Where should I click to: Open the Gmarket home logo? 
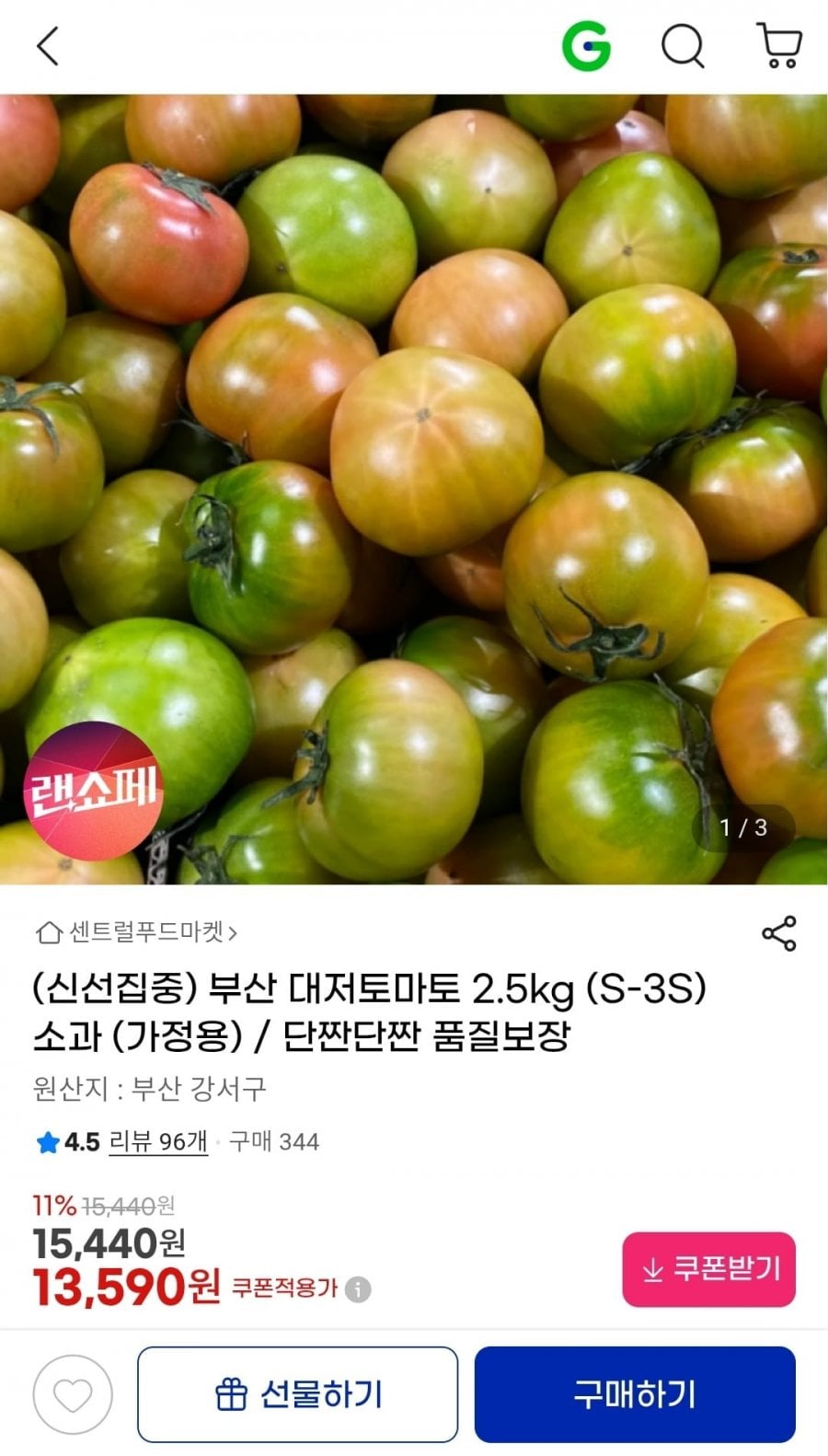tap(586, 46)
